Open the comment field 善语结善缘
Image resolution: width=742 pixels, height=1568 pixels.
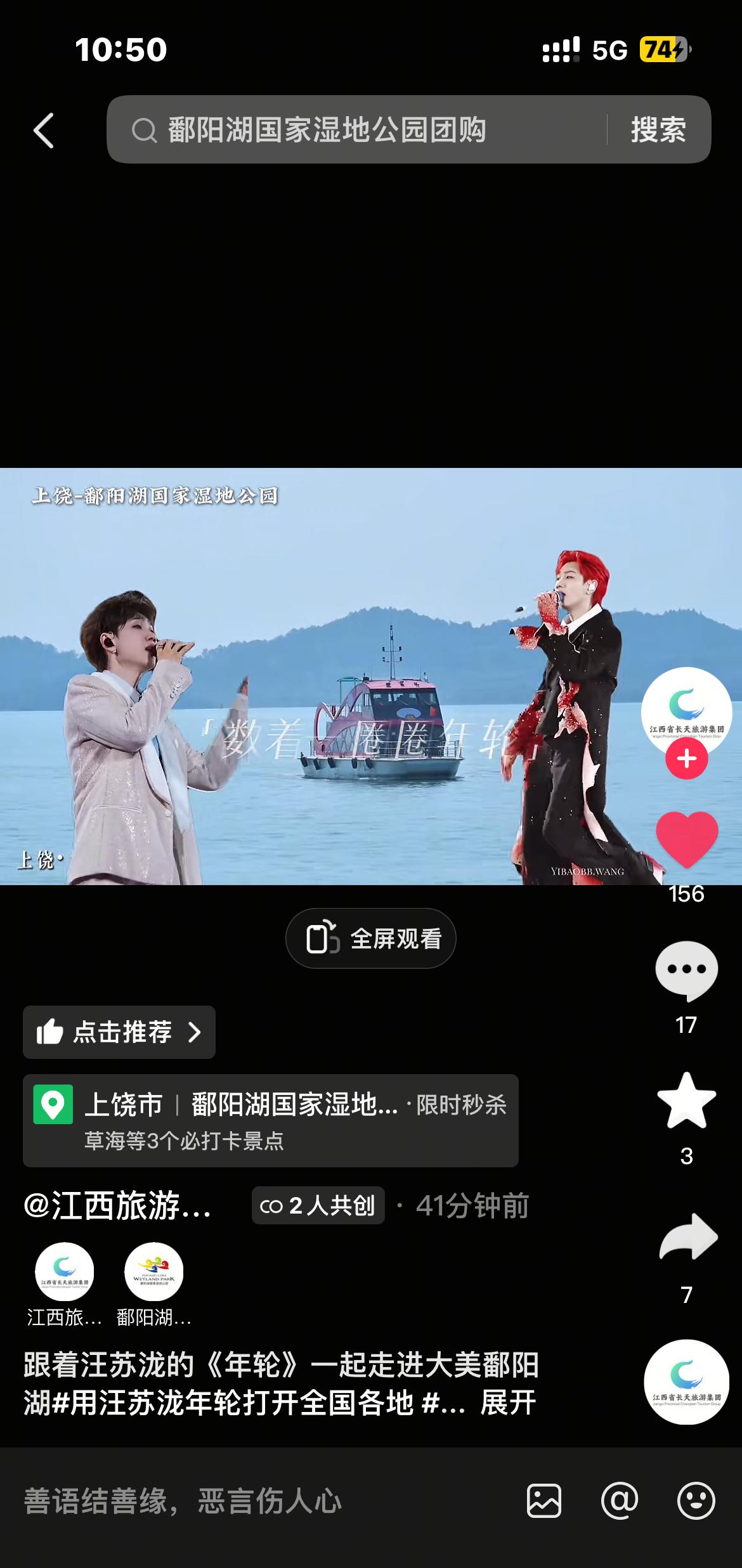(x=254, y=1501)
